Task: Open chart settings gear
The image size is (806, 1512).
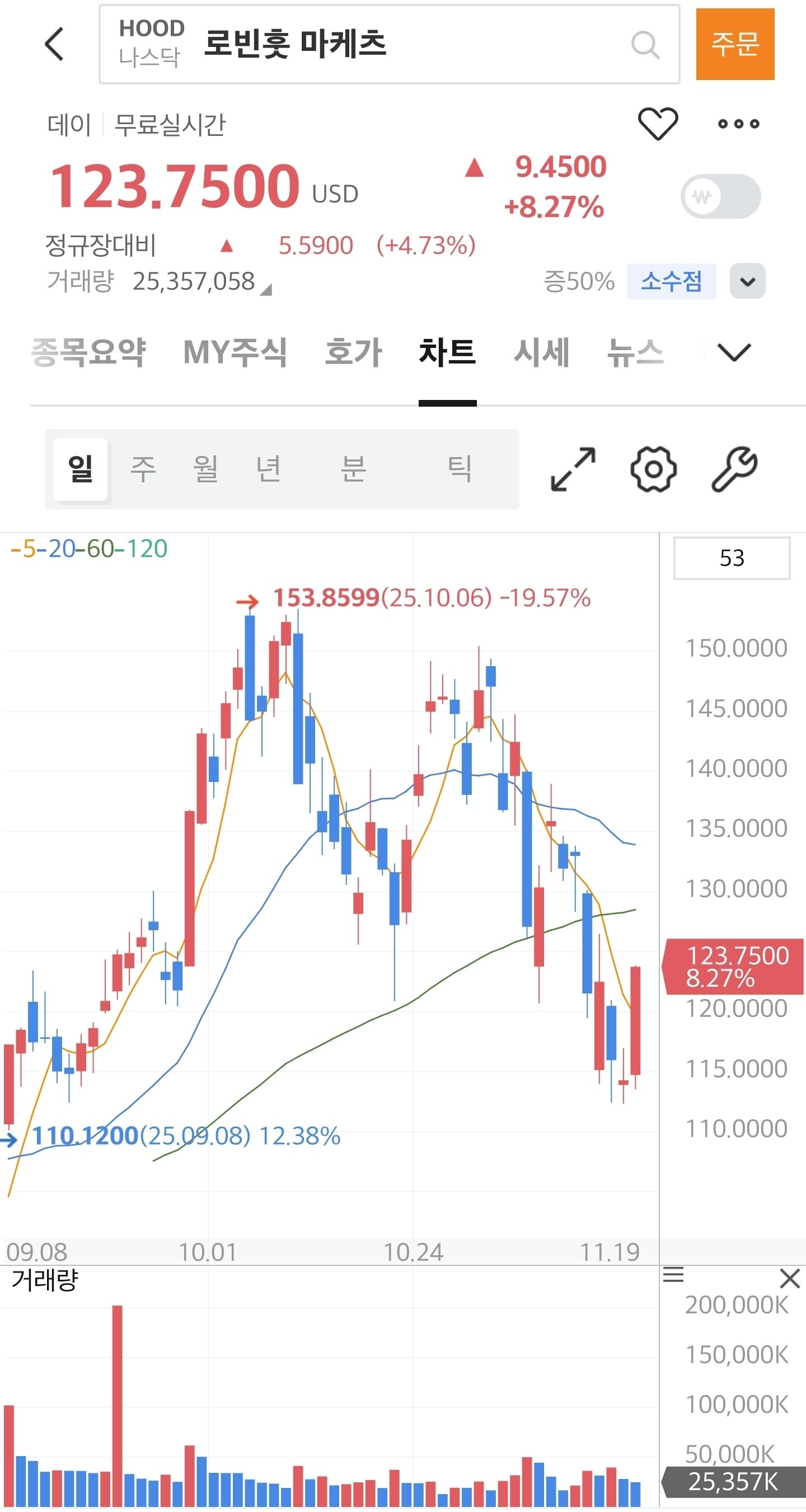Action: (653, 469)
